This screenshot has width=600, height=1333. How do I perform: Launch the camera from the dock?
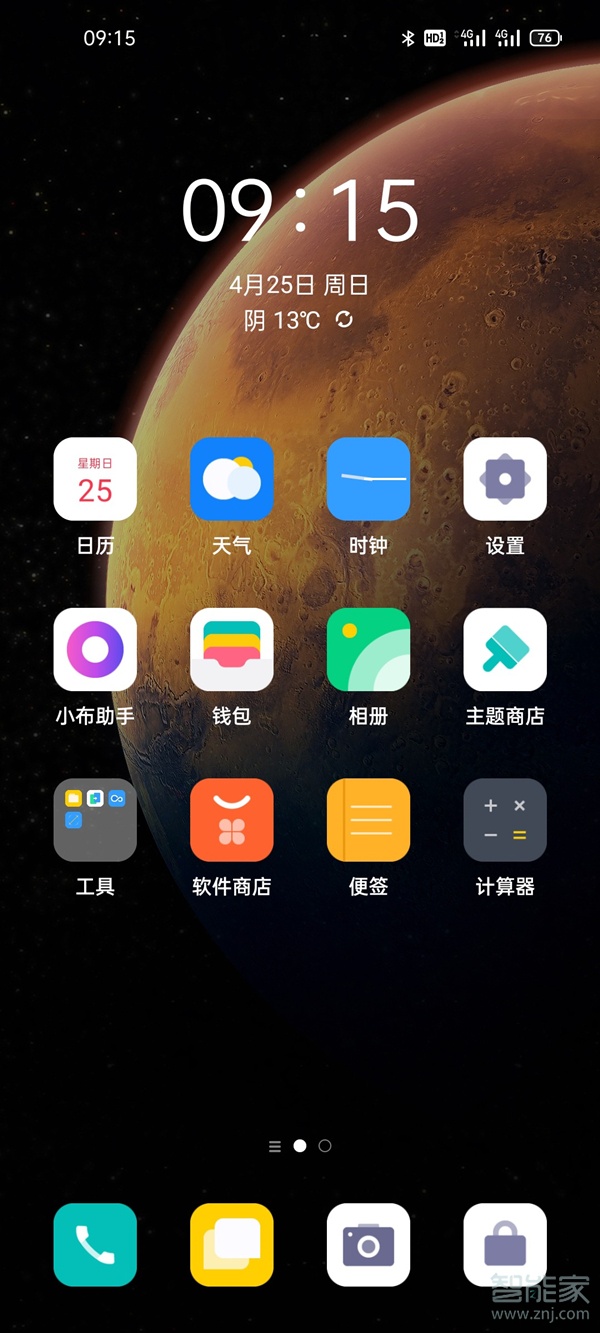click(x=368, y=1244)
